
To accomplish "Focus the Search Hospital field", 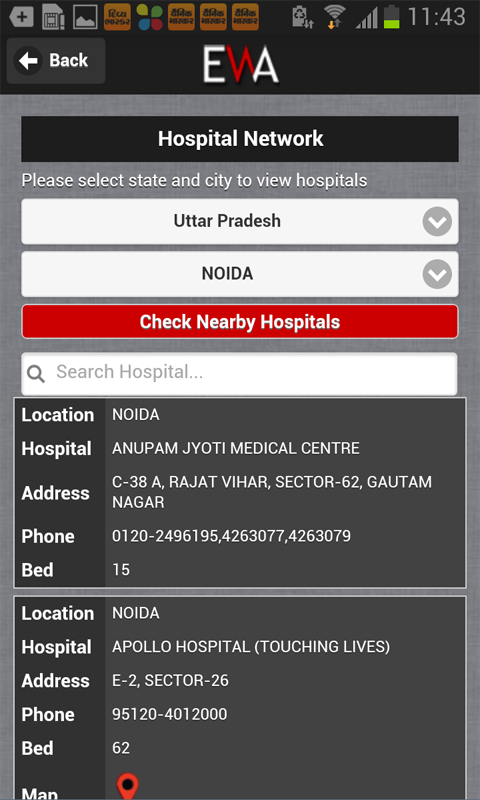I will pos(240,373).
